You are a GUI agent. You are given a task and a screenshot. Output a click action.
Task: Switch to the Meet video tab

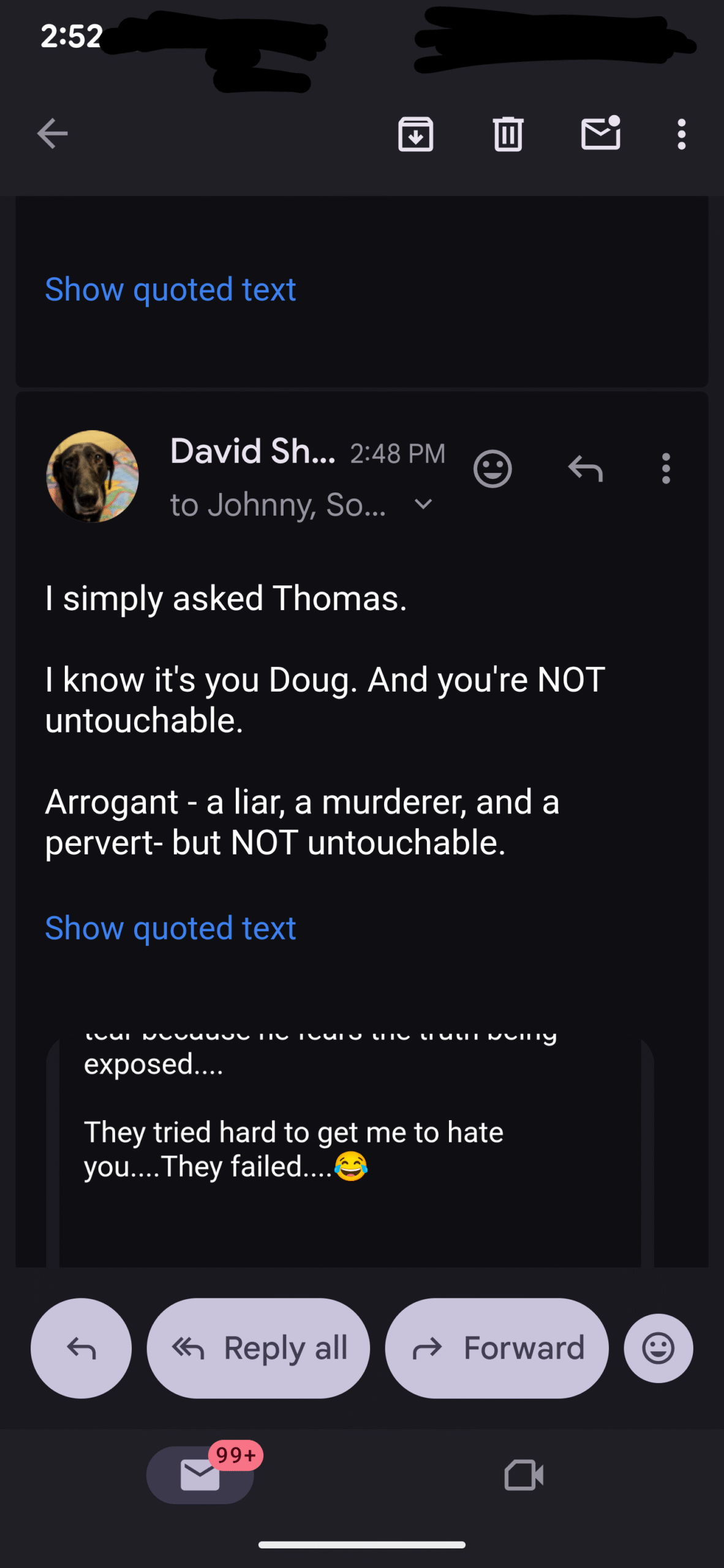[x=524, y=1475]
